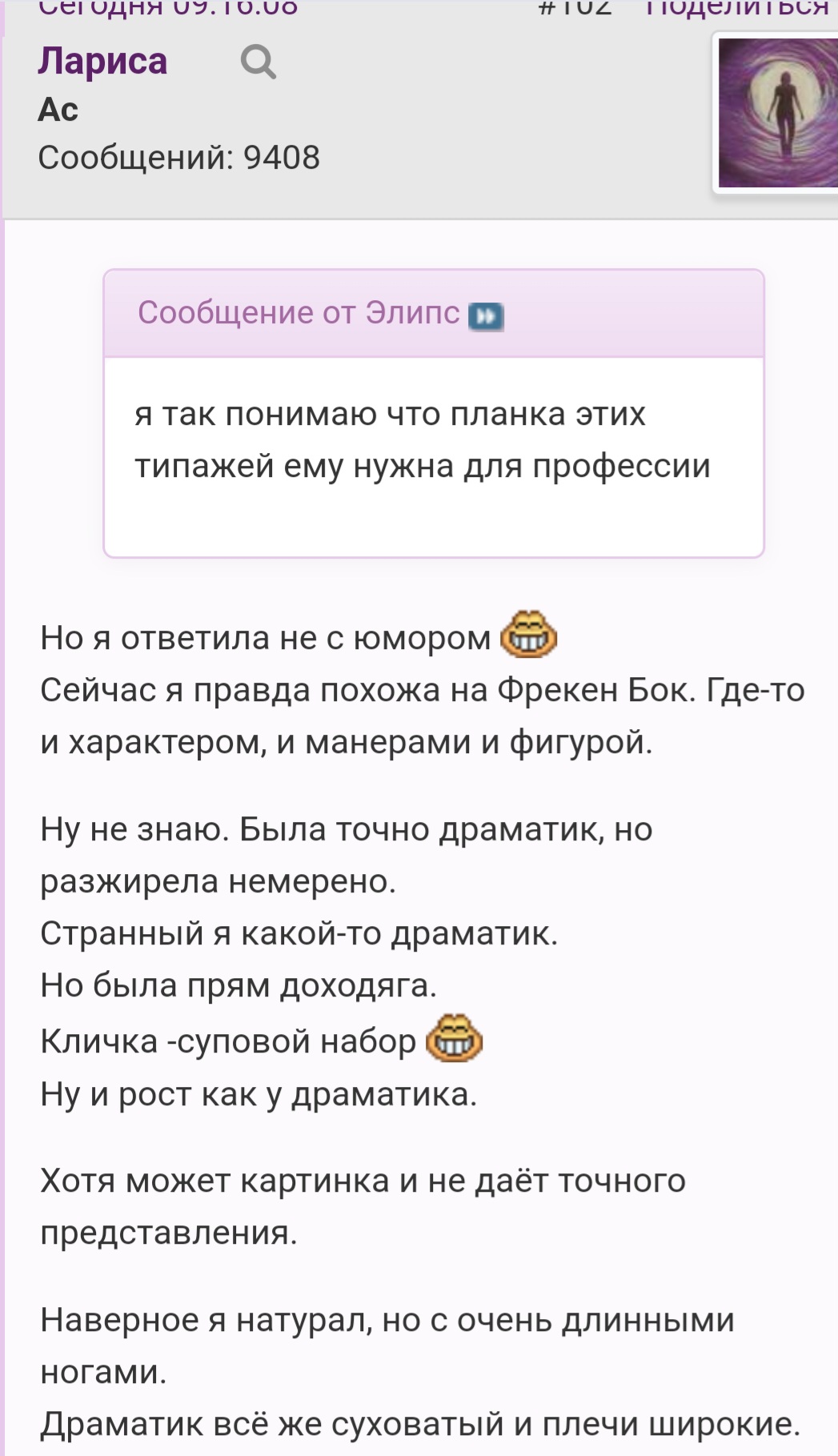Image resolution: width=838 pixels, height=1456 pixels.
Task: Open Лариса's avatar picture
Action: pos(777,113)
